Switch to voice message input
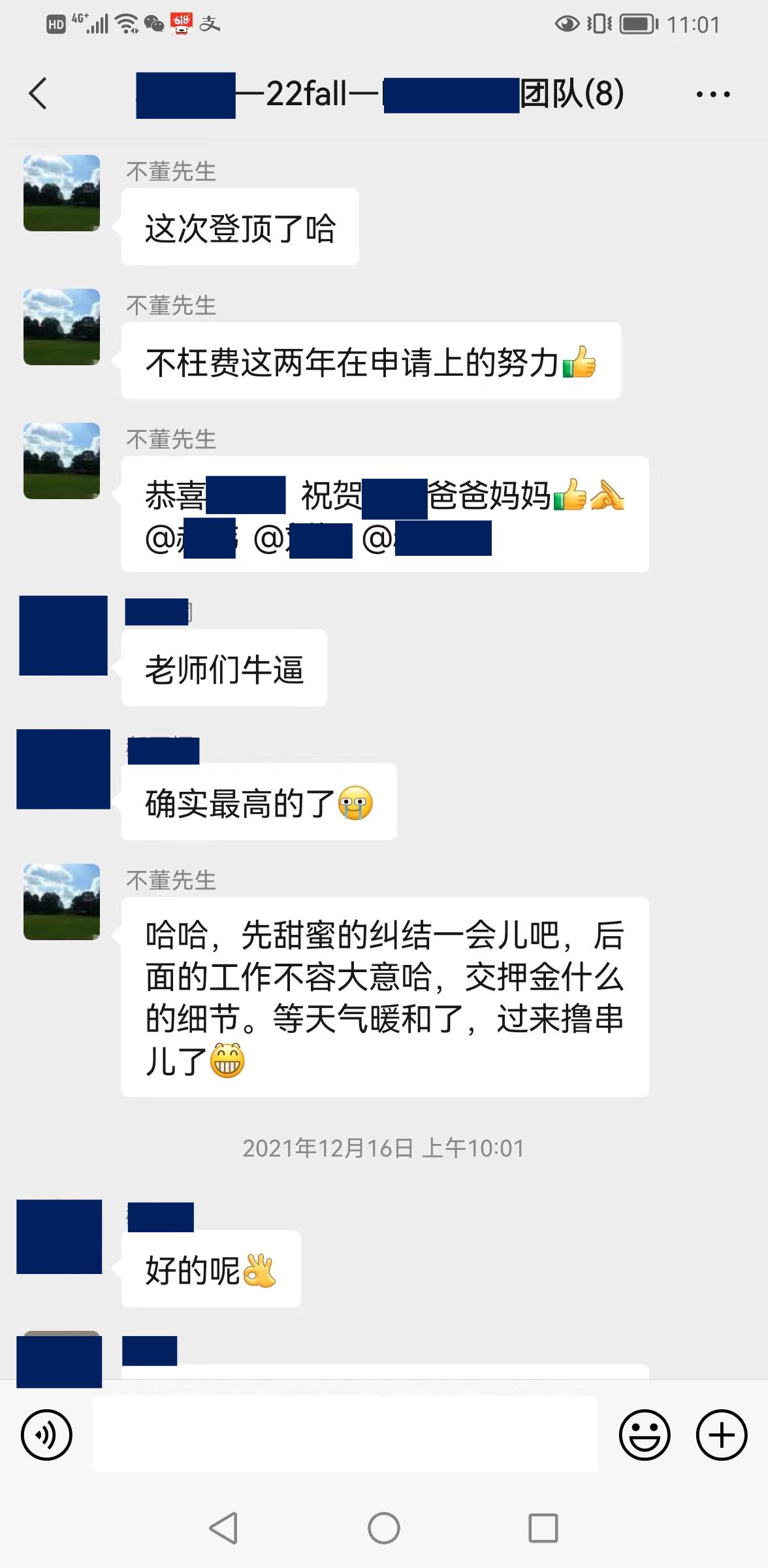768x1568 pixels. (x=46, y=1435)
